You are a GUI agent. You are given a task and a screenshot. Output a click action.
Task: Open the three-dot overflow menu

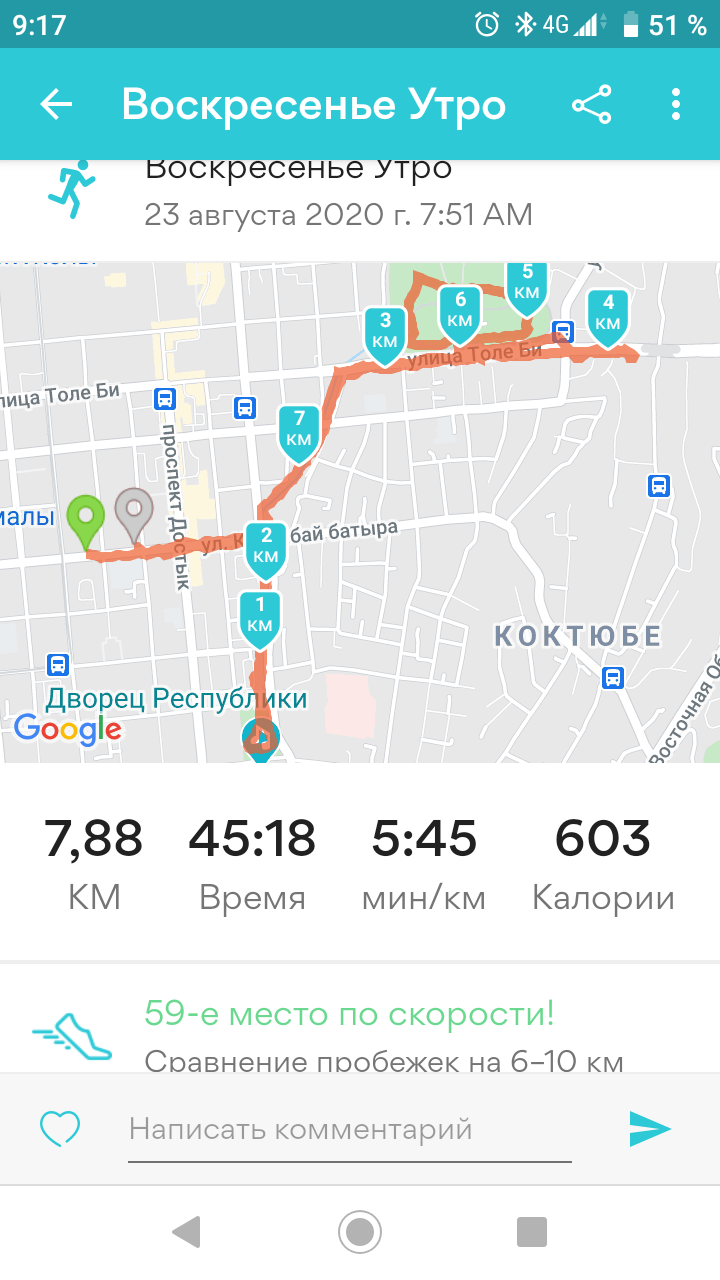click(x=676, y=105)
